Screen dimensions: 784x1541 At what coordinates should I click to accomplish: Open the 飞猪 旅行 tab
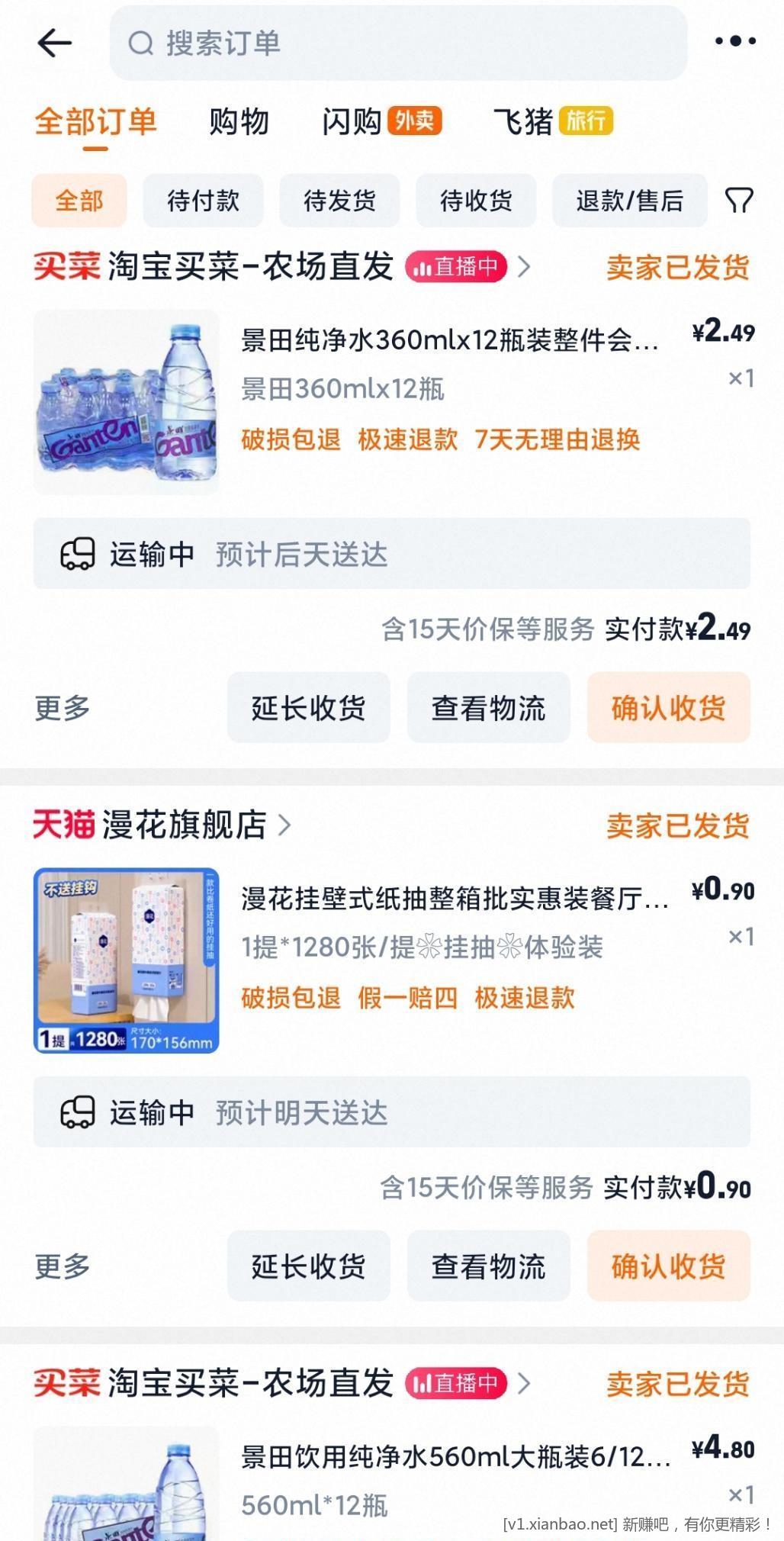[x=553, y=121]
